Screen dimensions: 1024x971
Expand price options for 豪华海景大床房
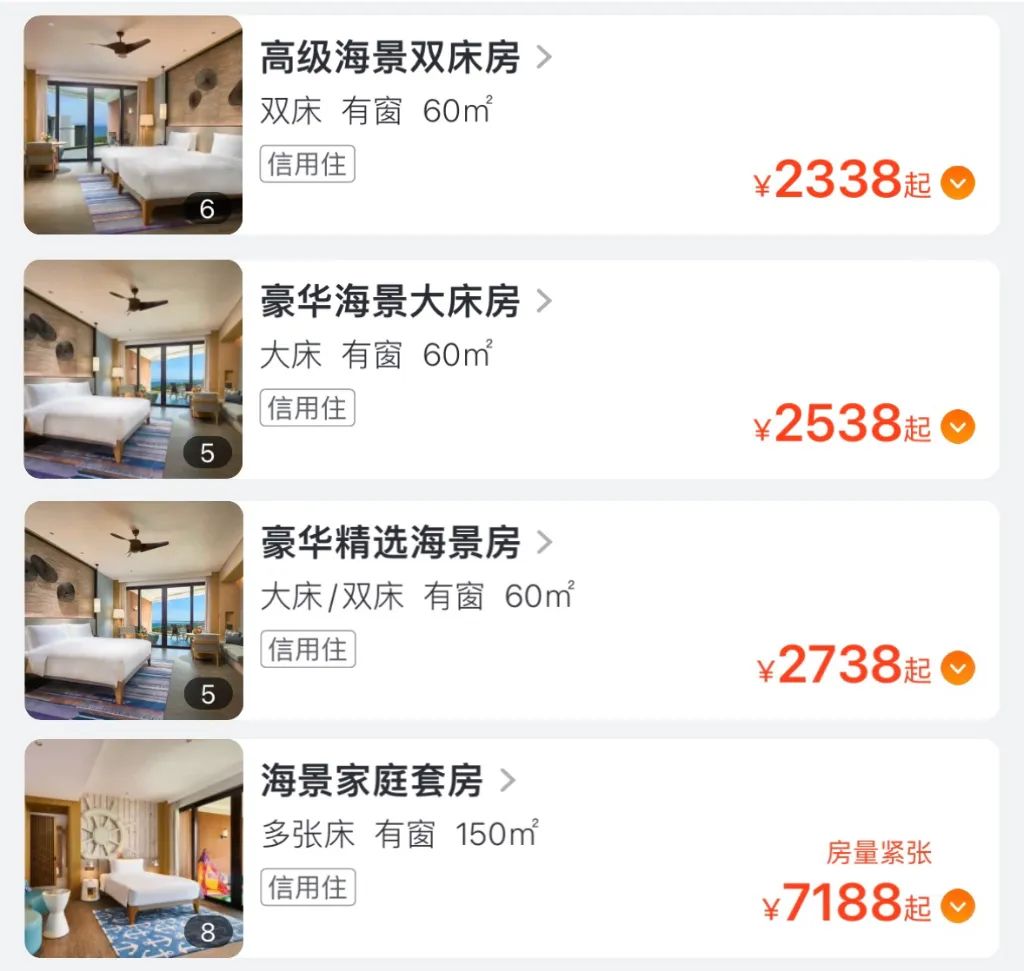click(957, 427)
